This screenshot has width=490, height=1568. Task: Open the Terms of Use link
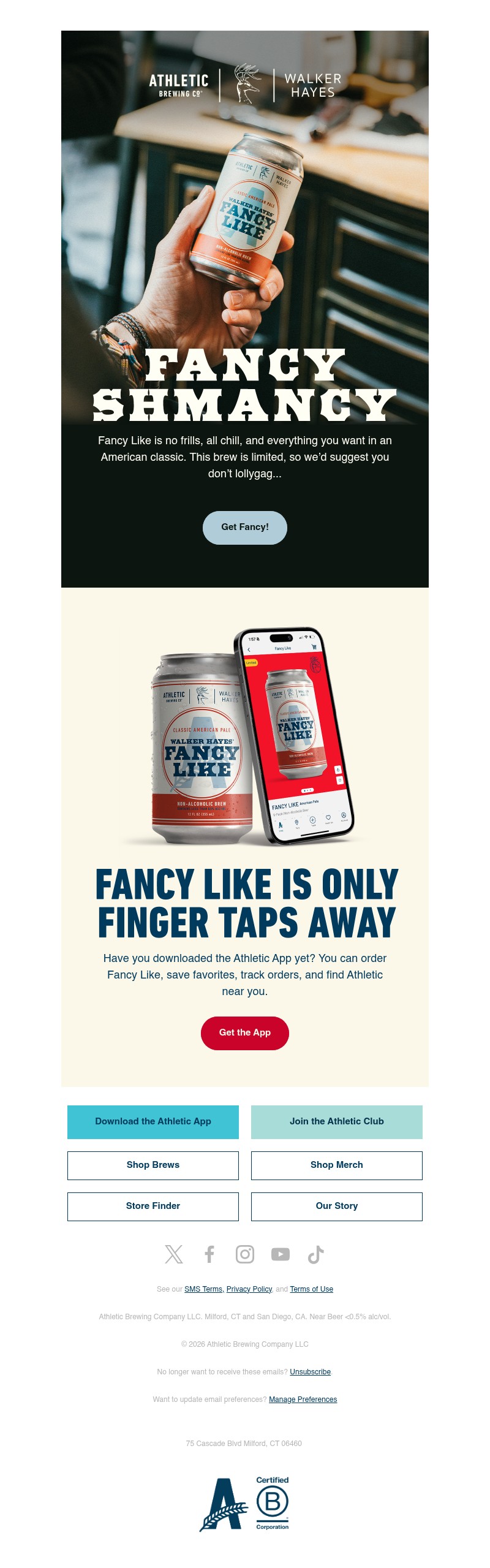point(311,1289)
